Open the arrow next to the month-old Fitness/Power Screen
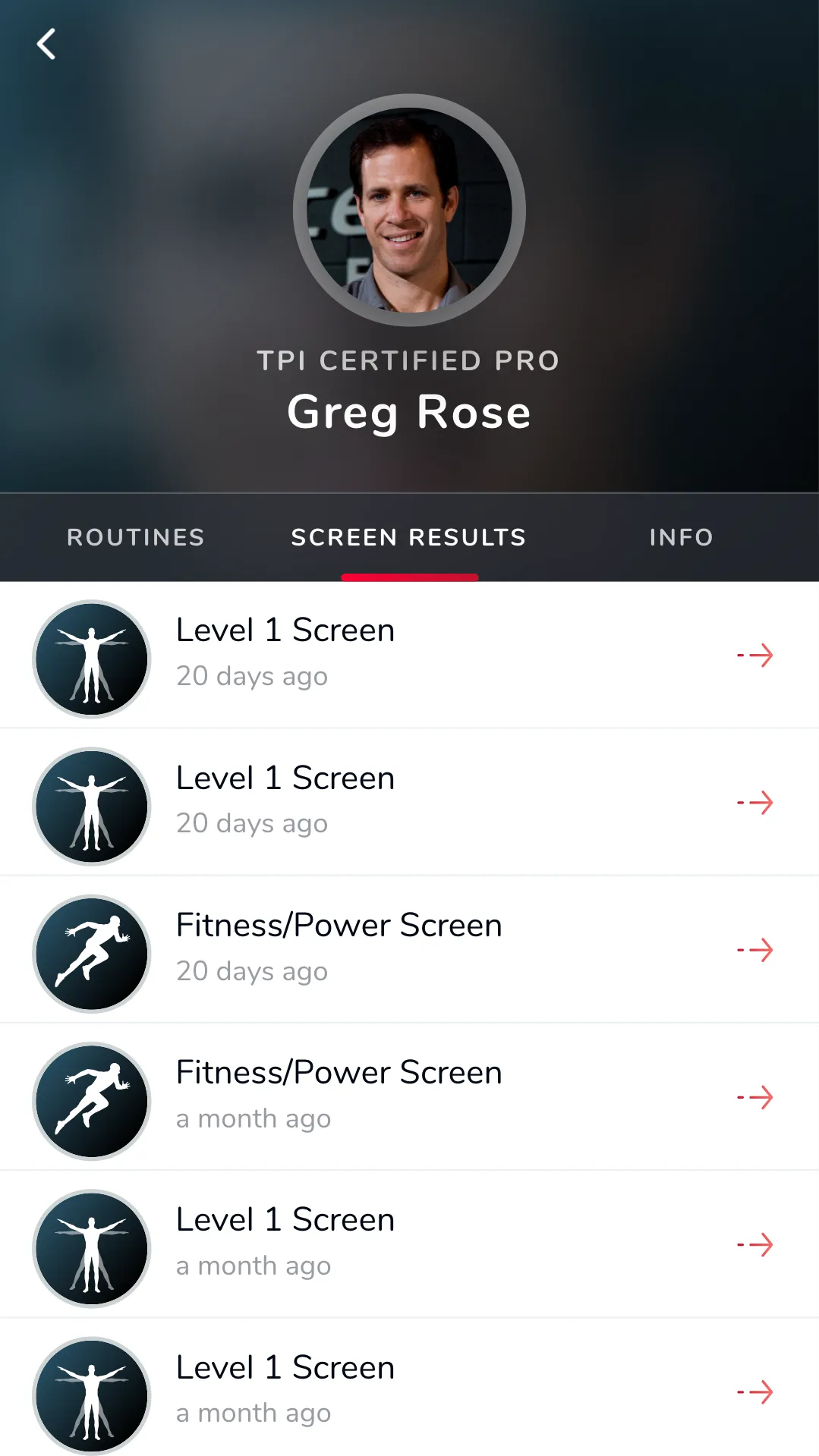Viewport: 819px width, 1456px height. click(755, 1099)
